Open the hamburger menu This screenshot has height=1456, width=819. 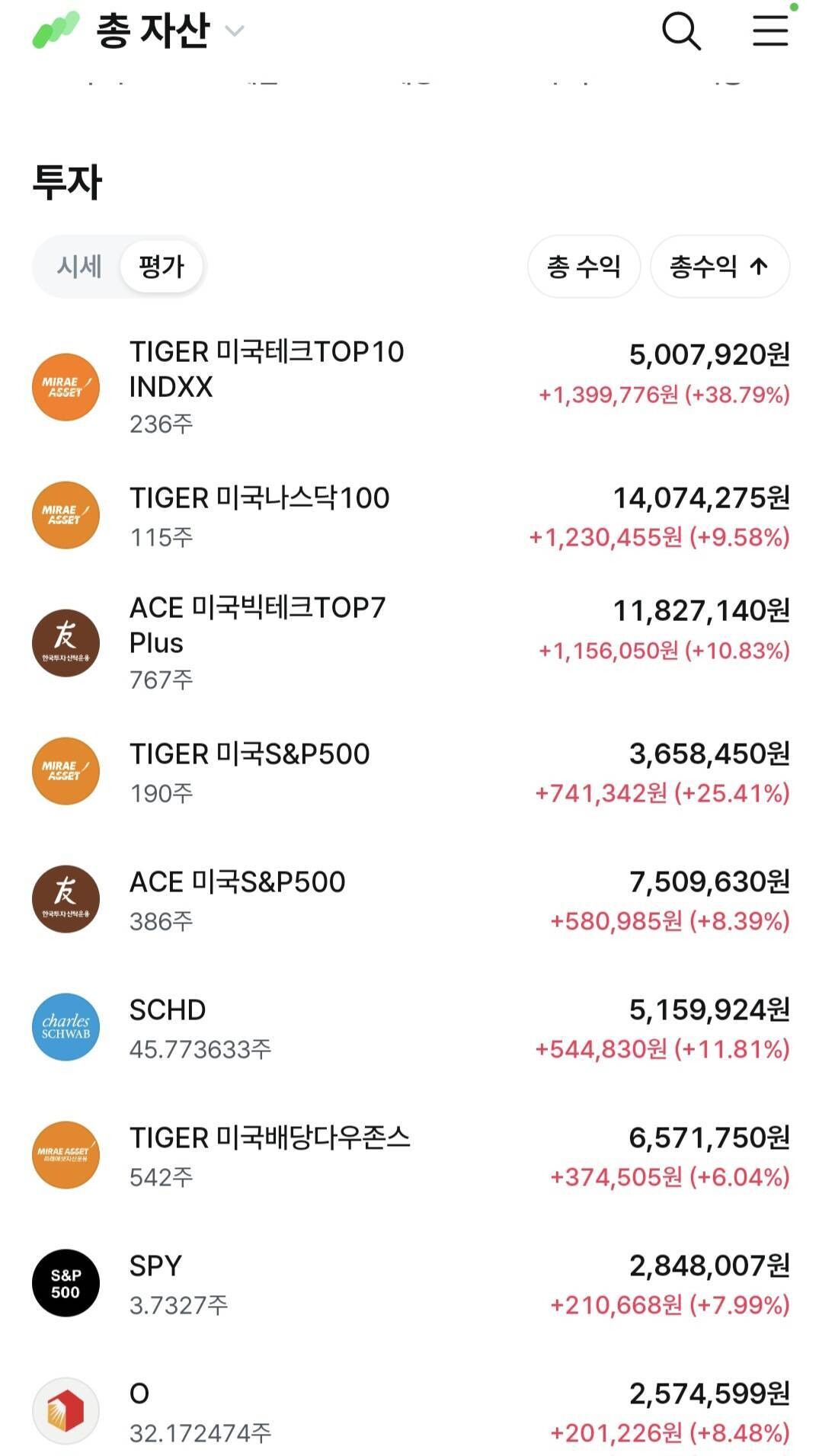[769, 31]
